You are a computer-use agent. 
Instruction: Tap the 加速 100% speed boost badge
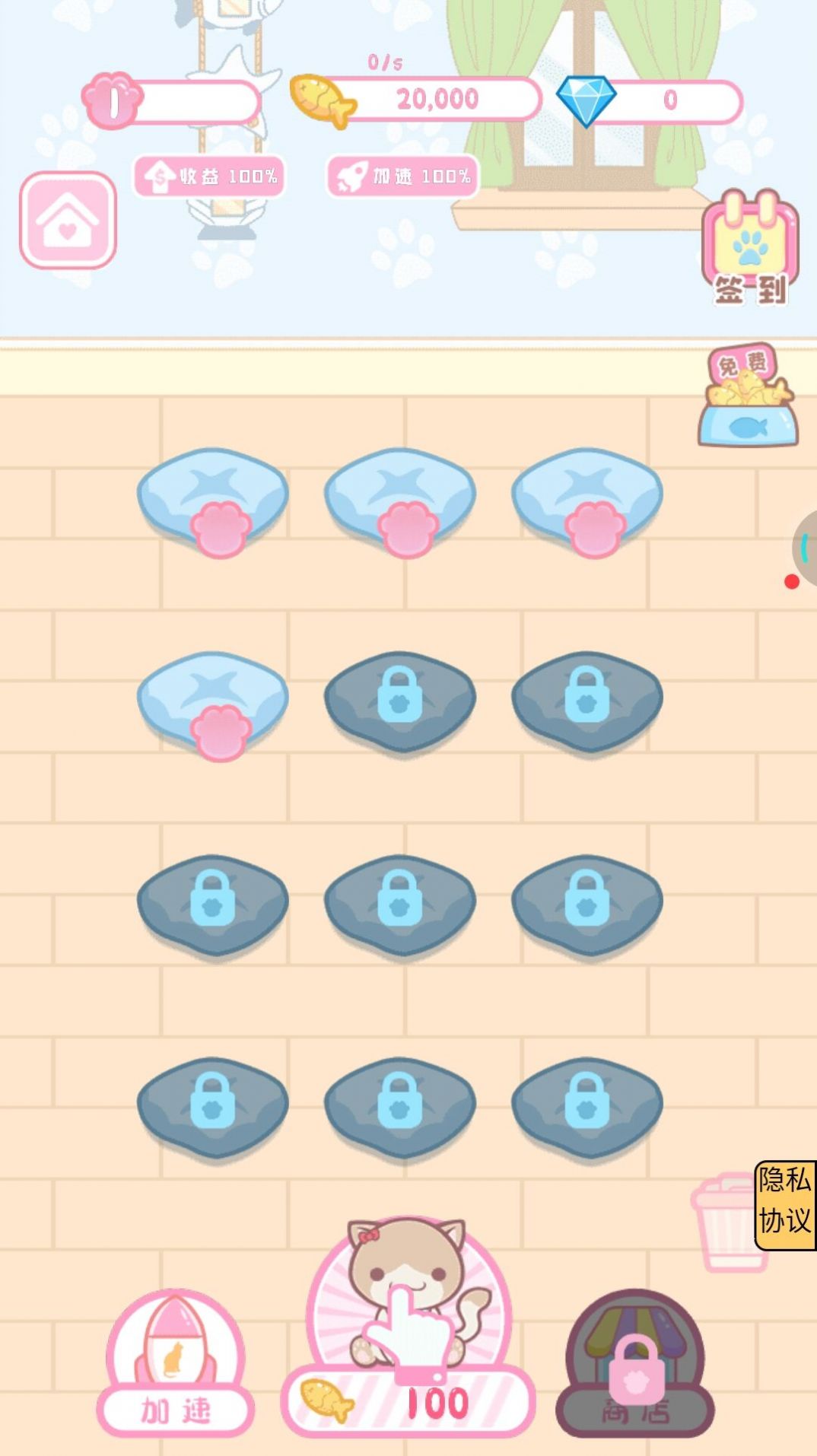[403, 176]
